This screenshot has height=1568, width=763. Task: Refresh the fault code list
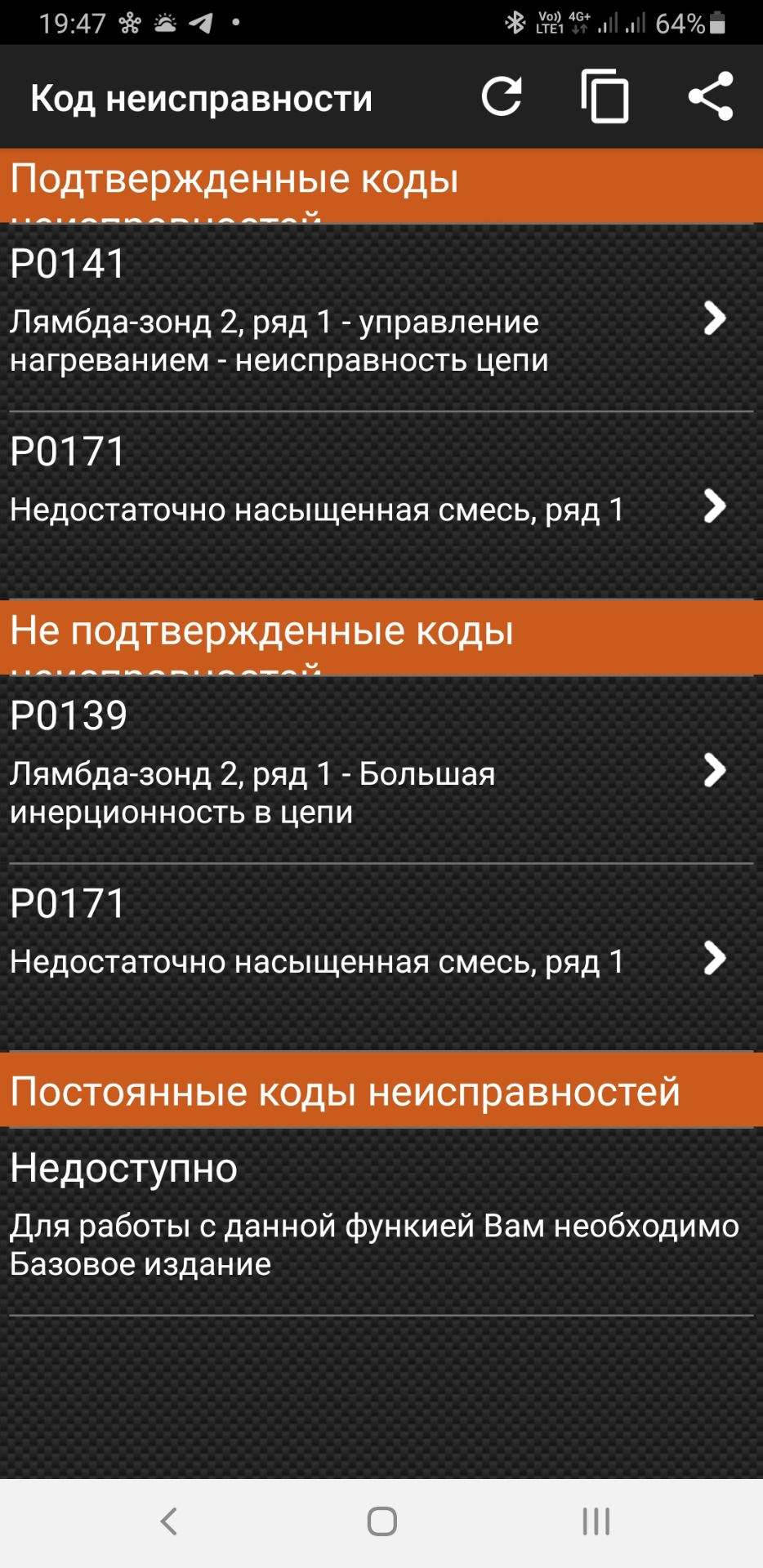[x=502, y=97]
